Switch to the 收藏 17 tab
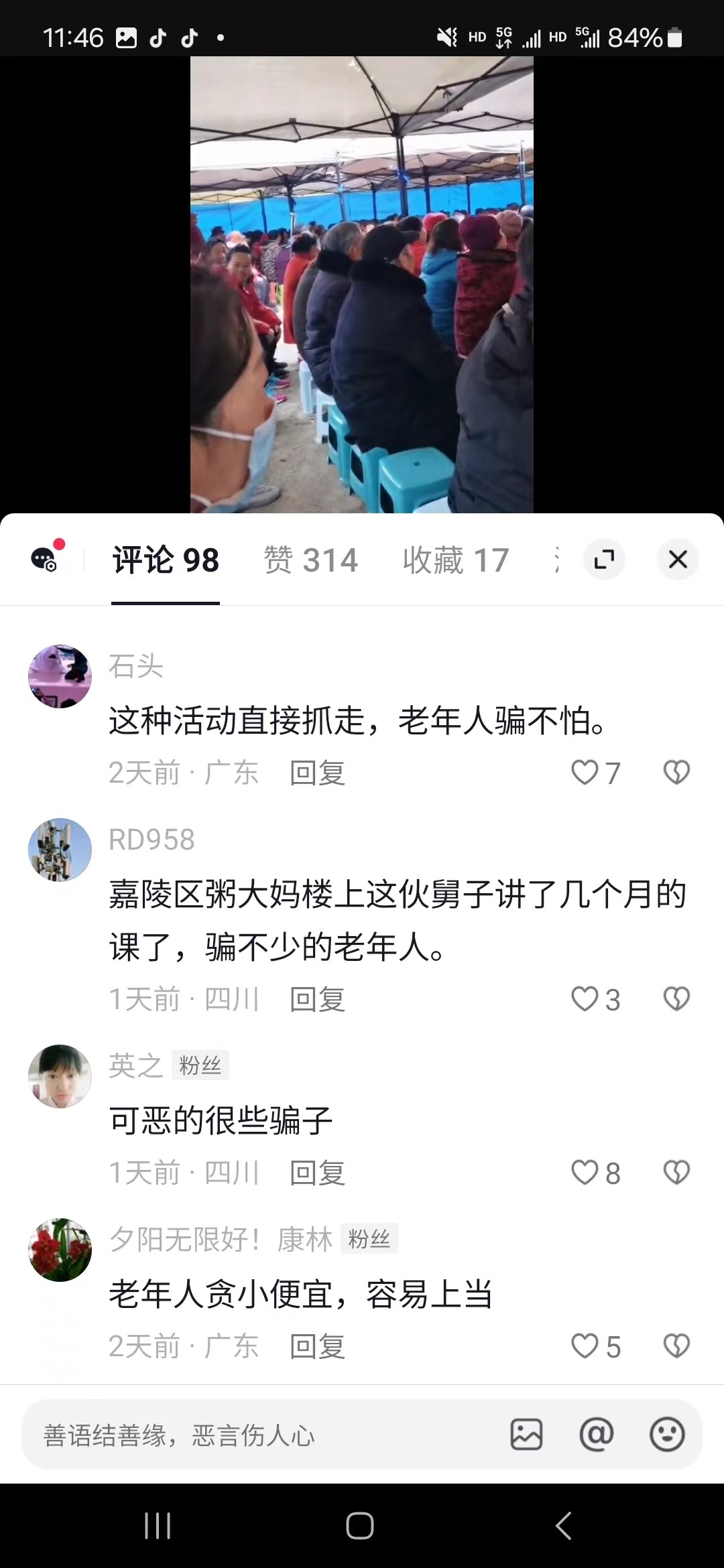This screenshot has width=724, height=1568. [456, 560]
